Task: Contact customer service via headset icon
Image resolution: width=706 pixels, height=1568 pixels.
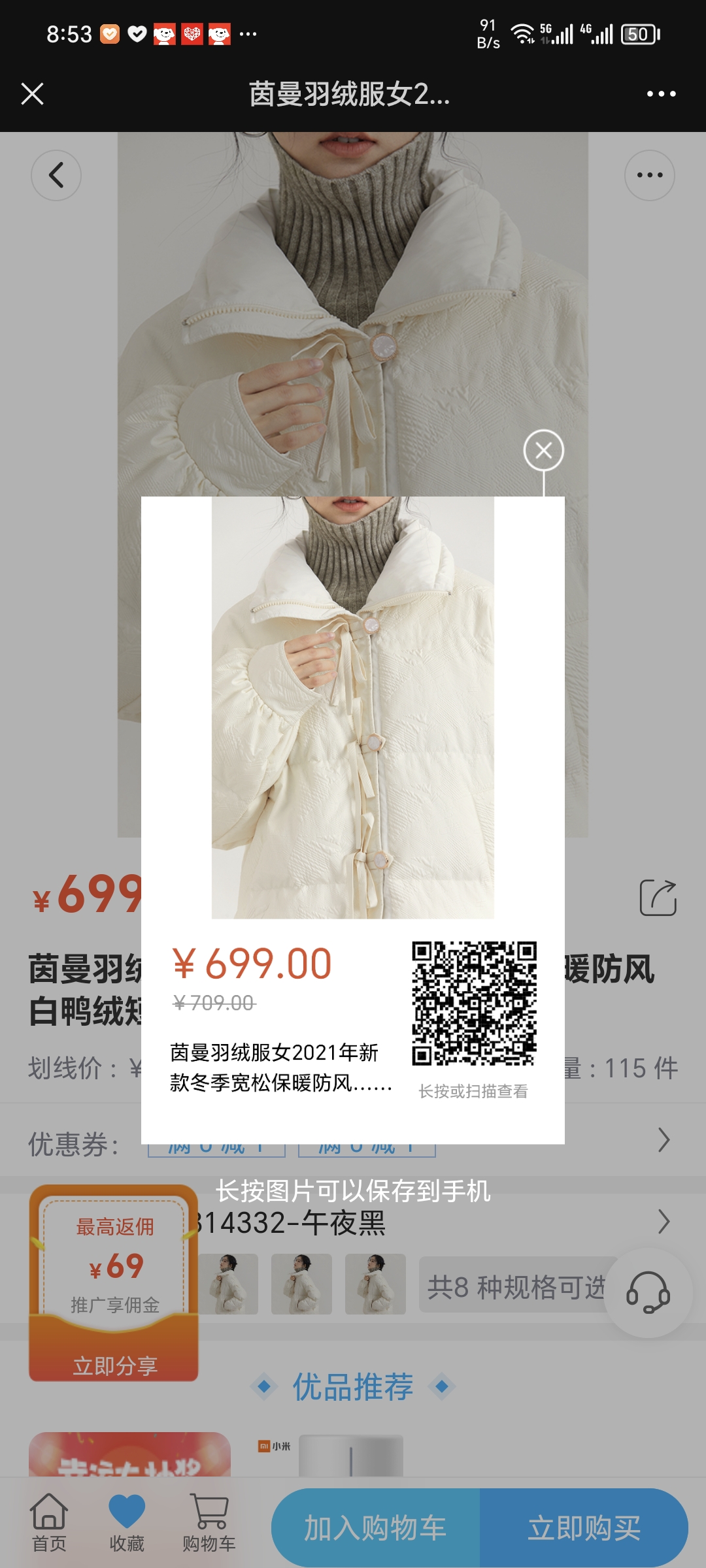Action: pyautogui.click(x=647, y=1294)
